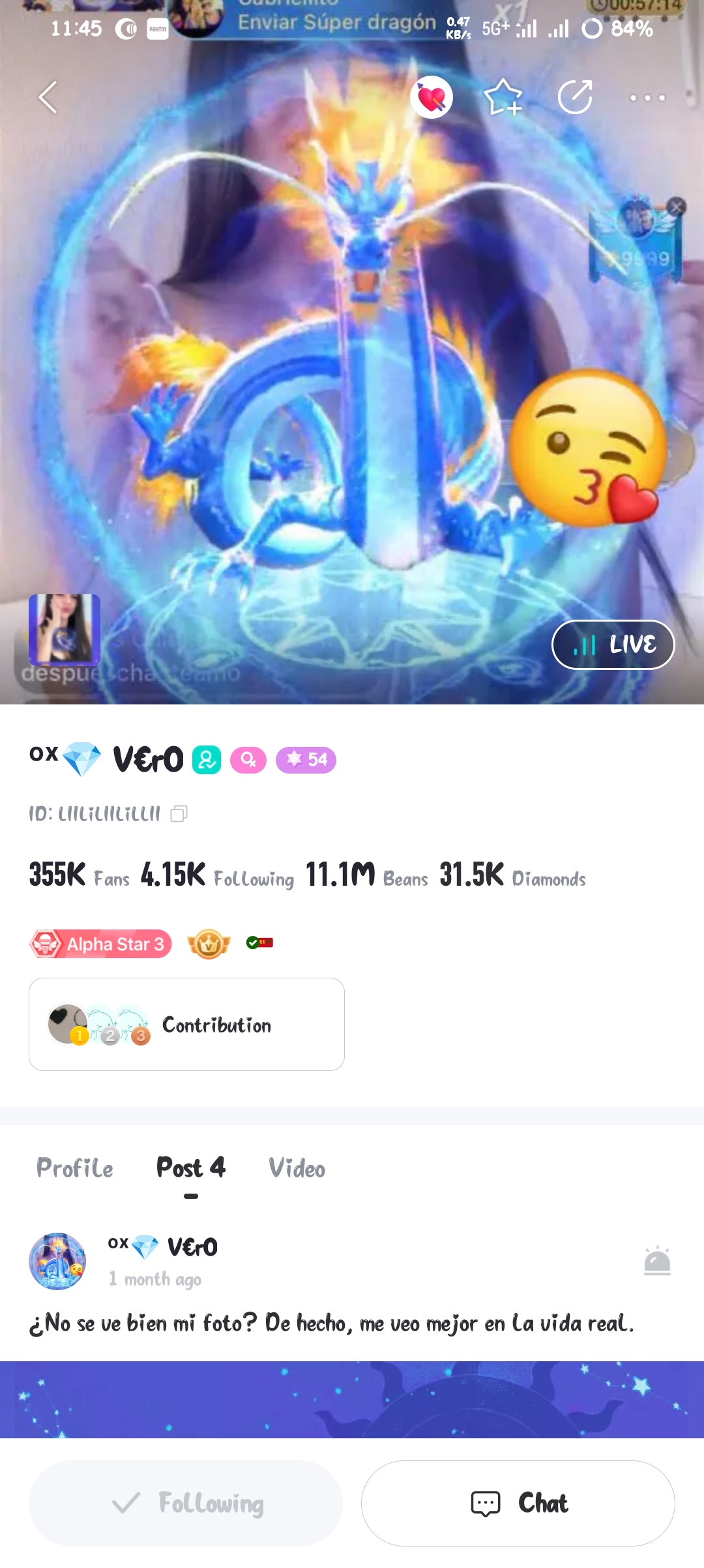Start a Chat with V€rO
Viewport: 704px width, 1568px height.
click(518, 1503)
